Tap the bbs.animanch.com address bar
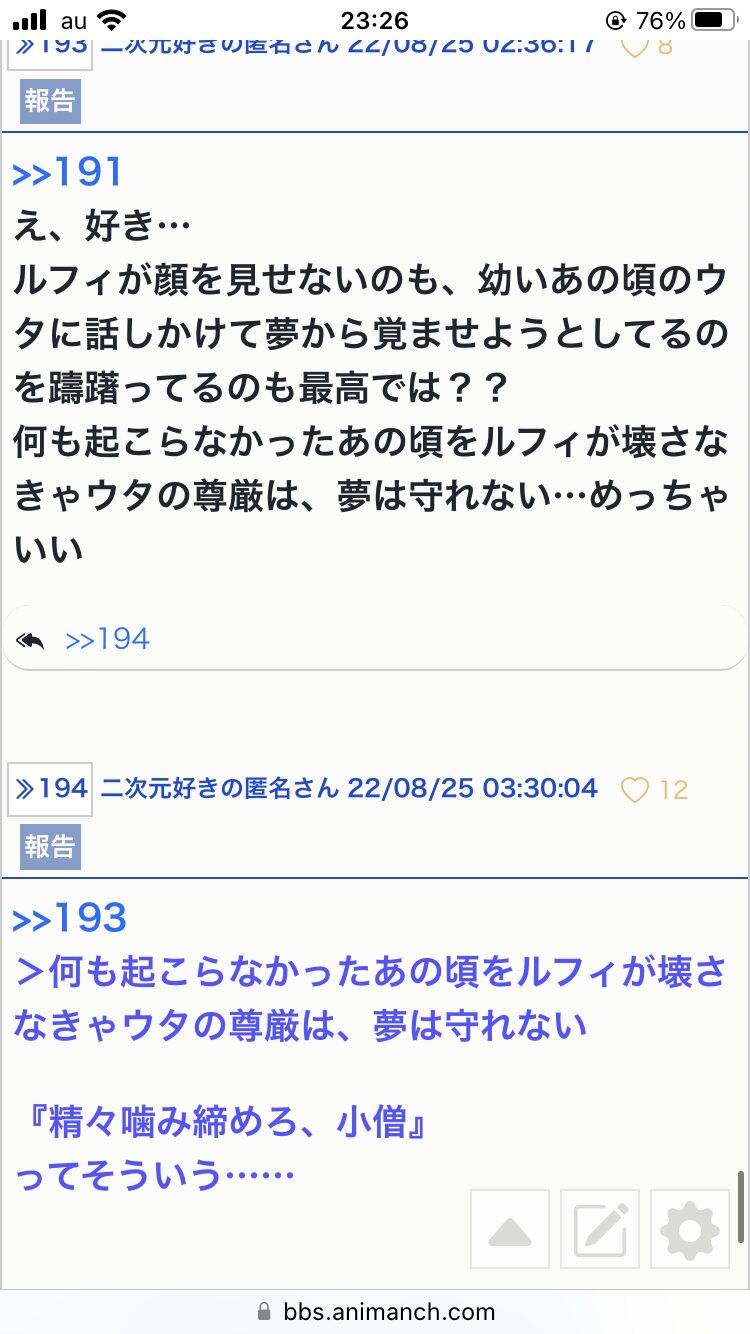 [375, 1311]
